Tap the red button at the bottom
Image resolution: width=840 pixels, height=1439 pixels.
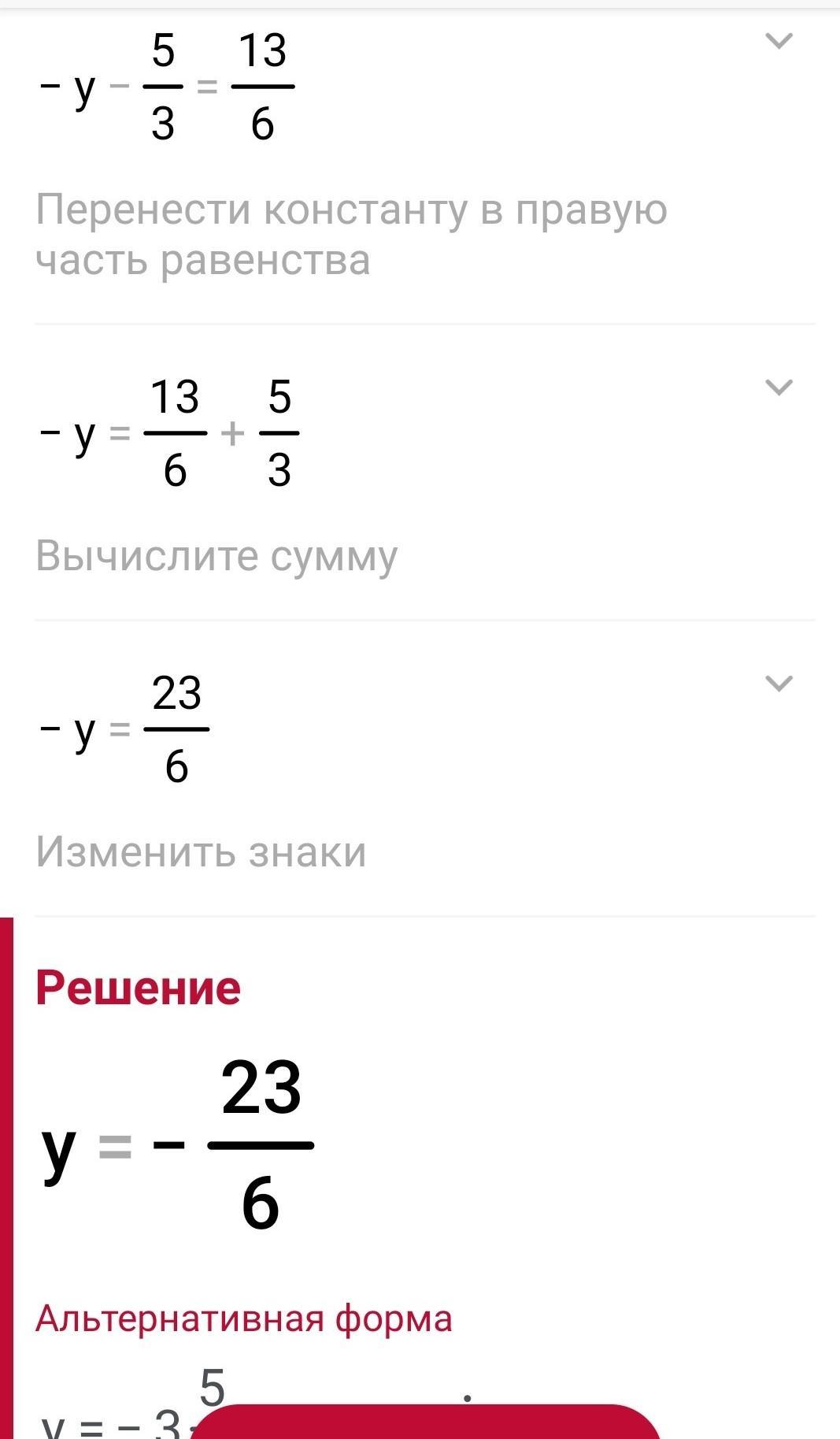pos(425,1421)
